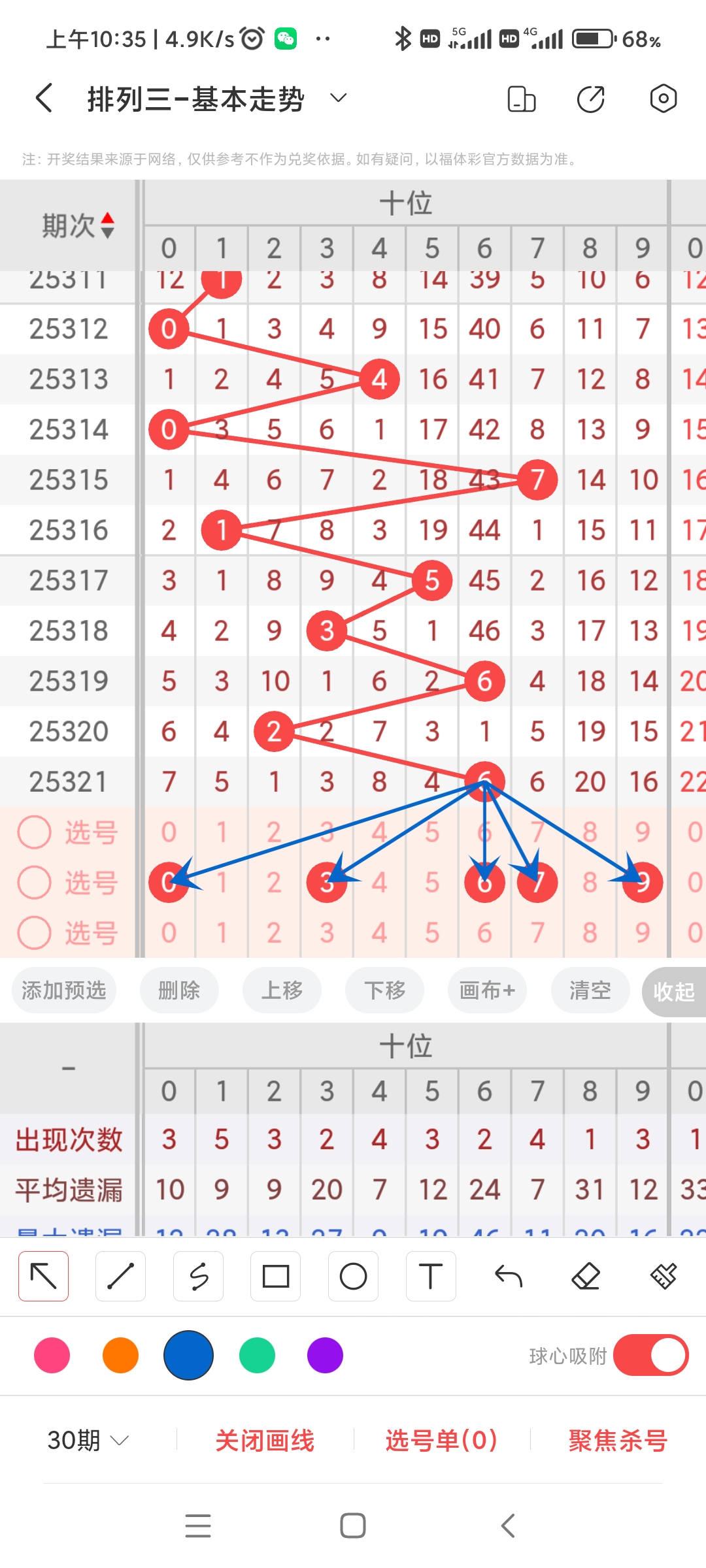Open the 选号单(0) panel

point(440,1439)
